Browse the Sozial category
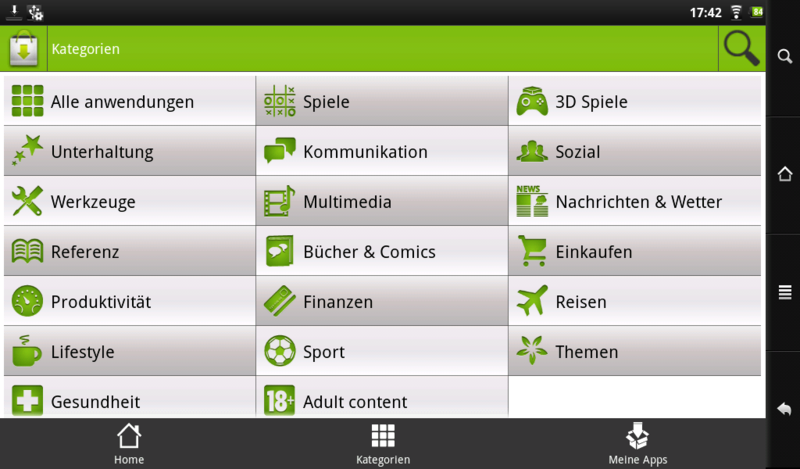 [x=634, y=151]
